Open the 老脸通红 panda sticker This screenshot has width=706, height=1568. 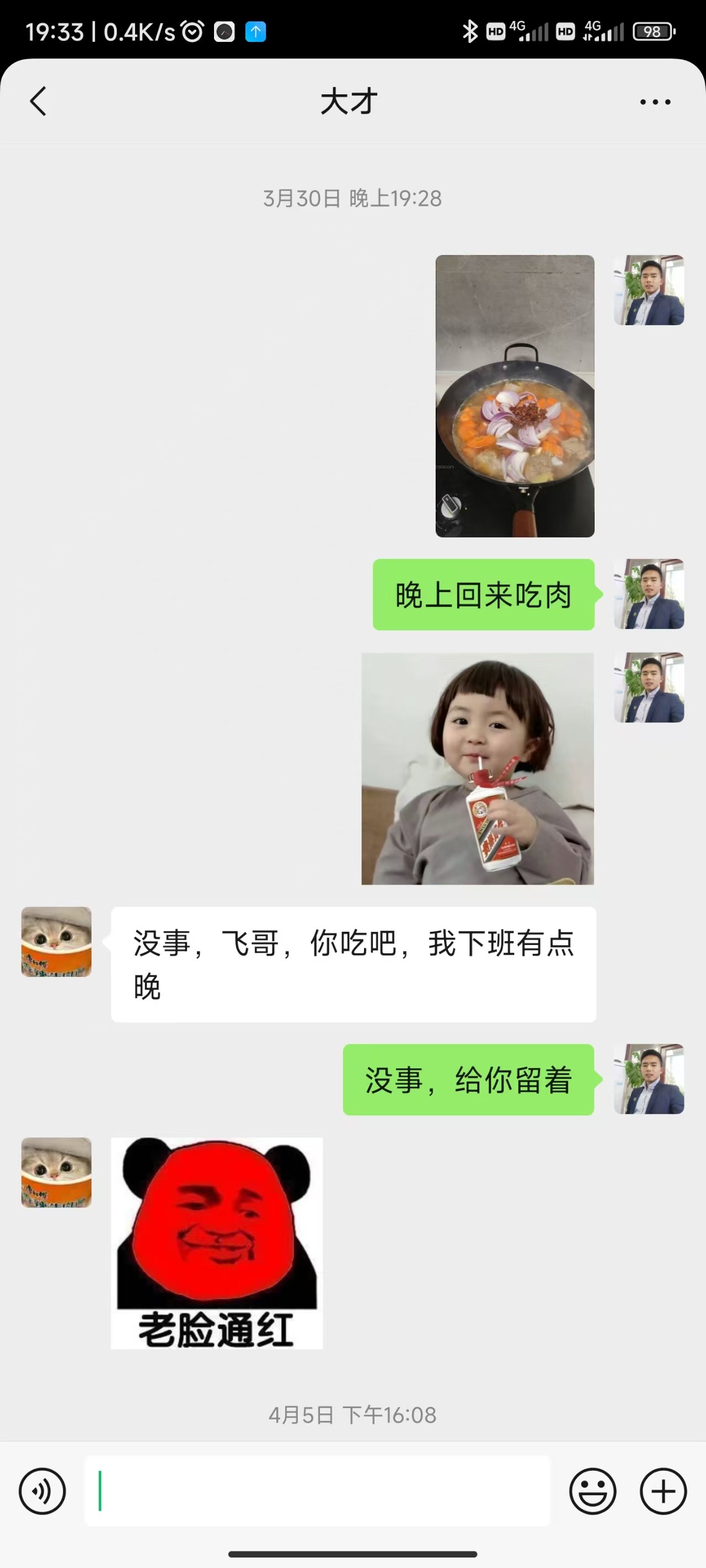[x=217, y=1243]
